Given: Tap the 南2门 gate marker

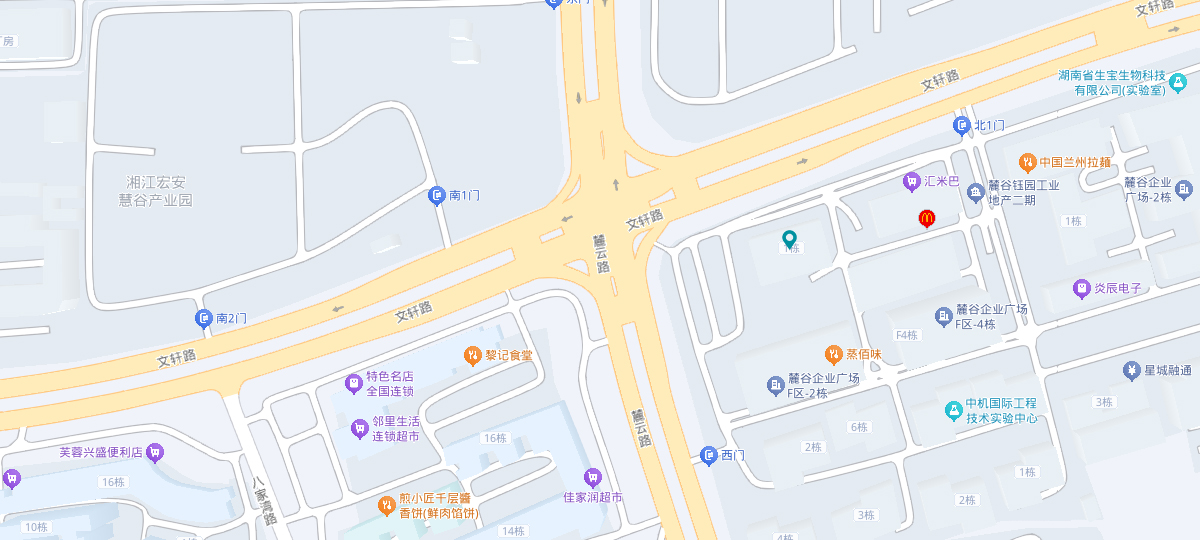Looking at the screenshot, I should tap(203, 319).
